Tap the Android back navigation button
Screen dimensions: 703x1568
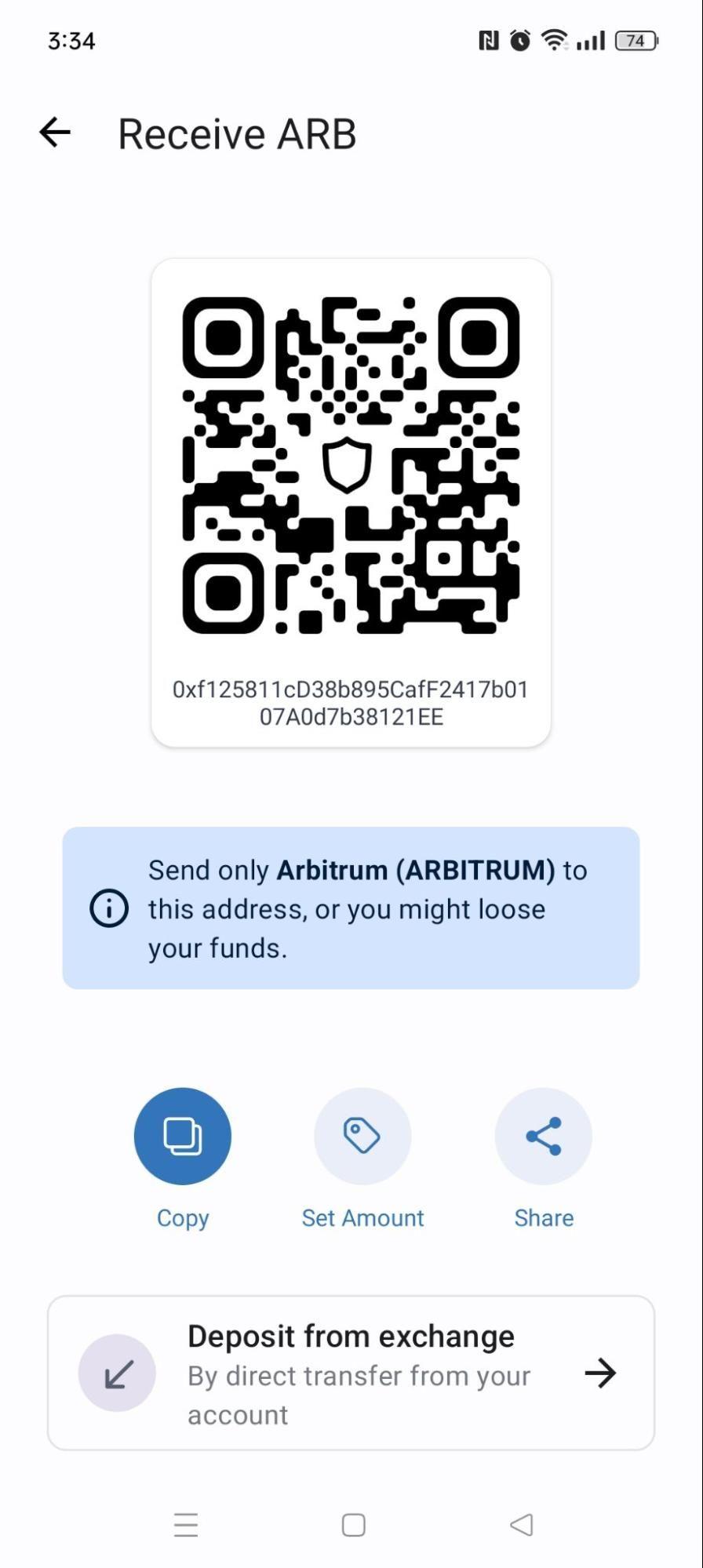tap(520, 1524)
